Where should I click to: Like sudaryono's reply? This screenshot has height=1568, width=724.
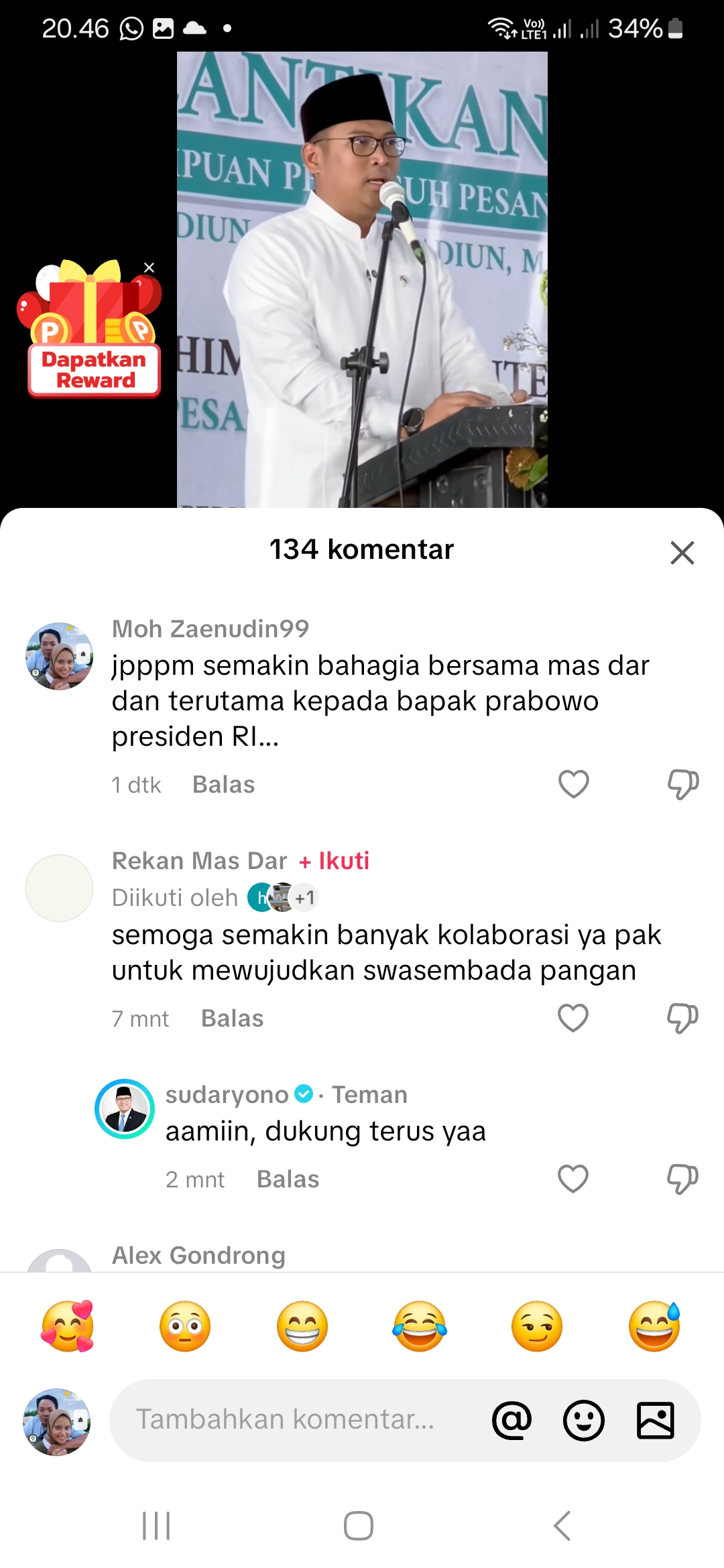click(573, 1179)
